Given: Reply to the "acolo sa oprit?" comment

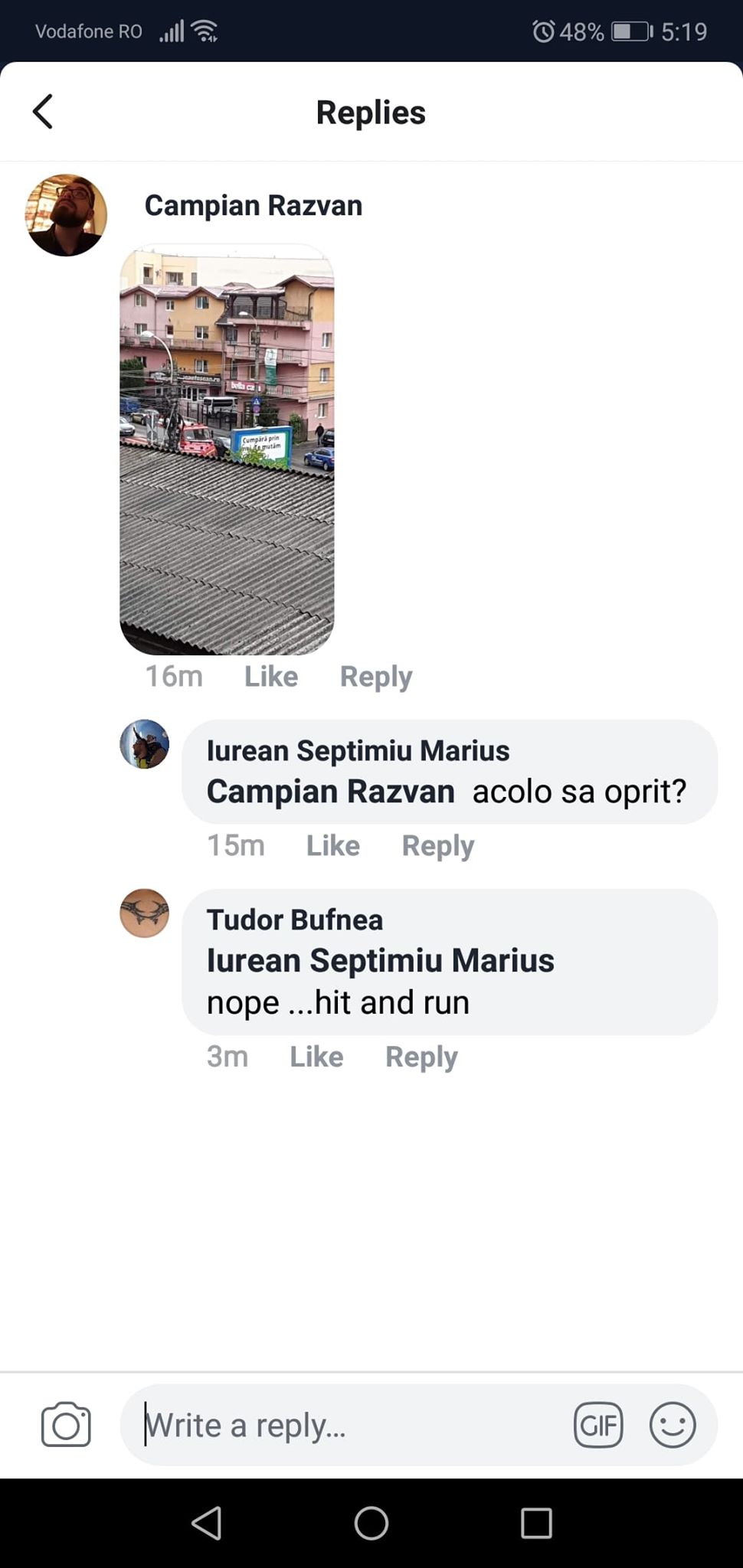Looking at the screenshot, I should click(437, 845).
